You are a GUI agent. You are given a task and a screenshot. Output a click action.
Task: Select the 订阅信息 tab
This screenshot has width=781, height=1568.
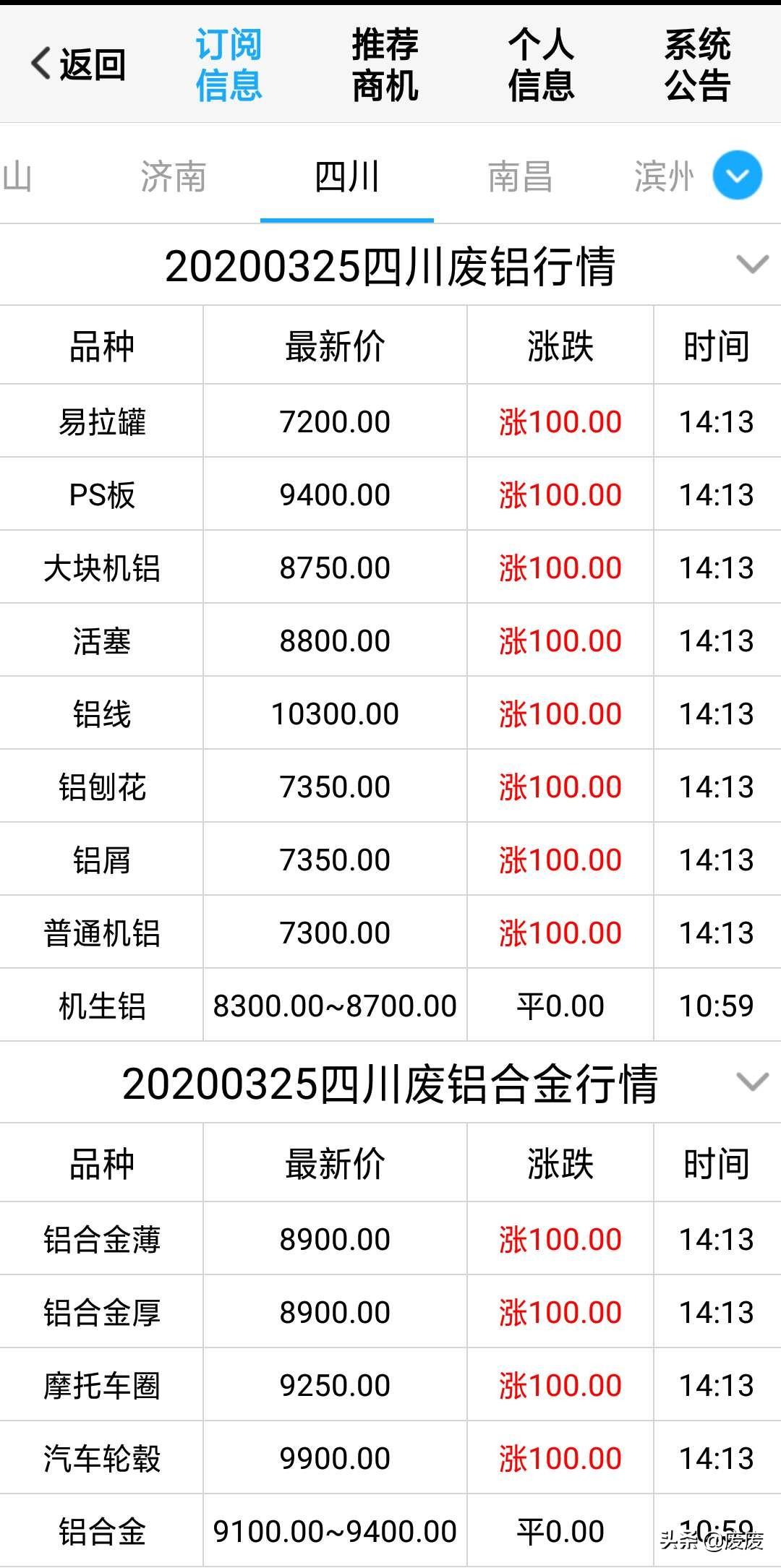pyautogui.click(x=229, y=65)
